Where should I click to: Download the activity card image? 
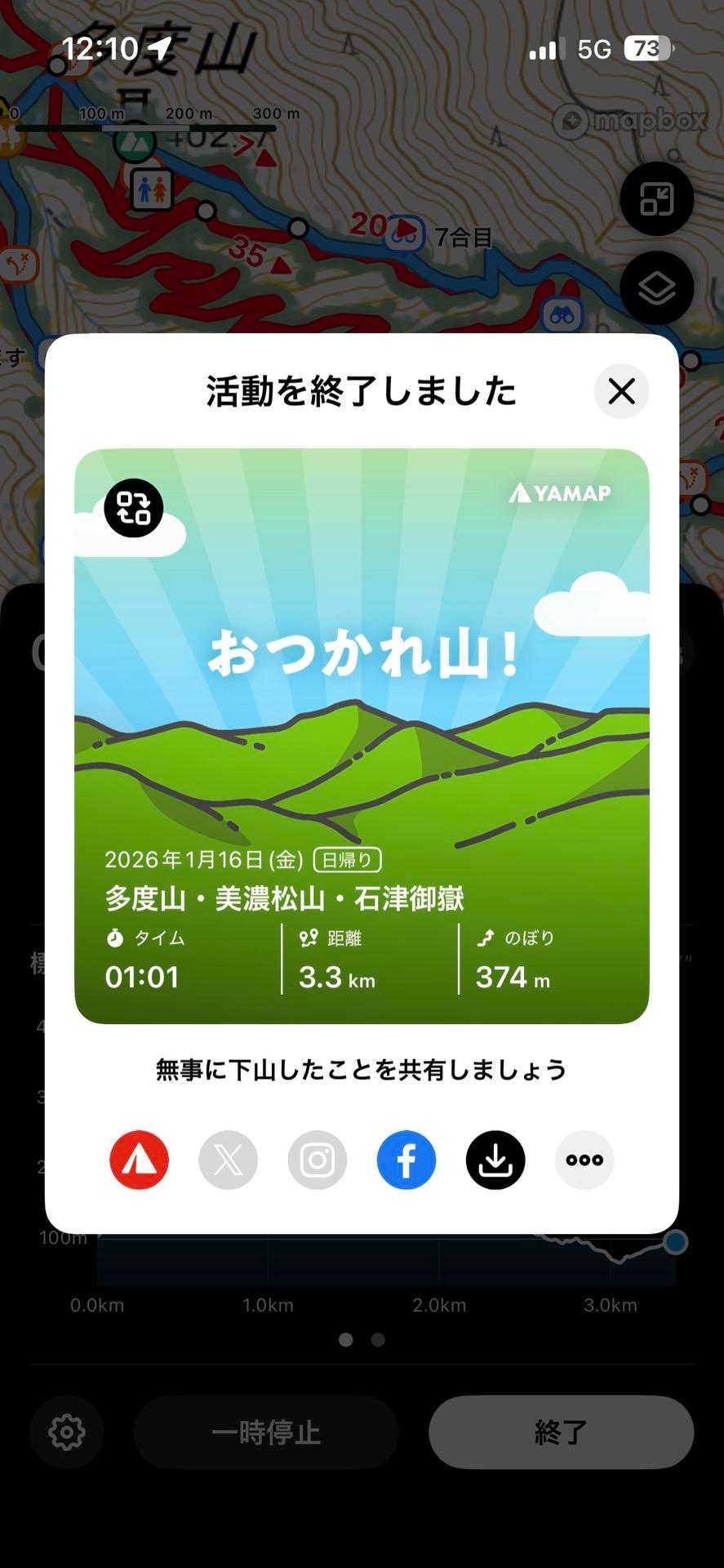click(x=495, y=1160)
